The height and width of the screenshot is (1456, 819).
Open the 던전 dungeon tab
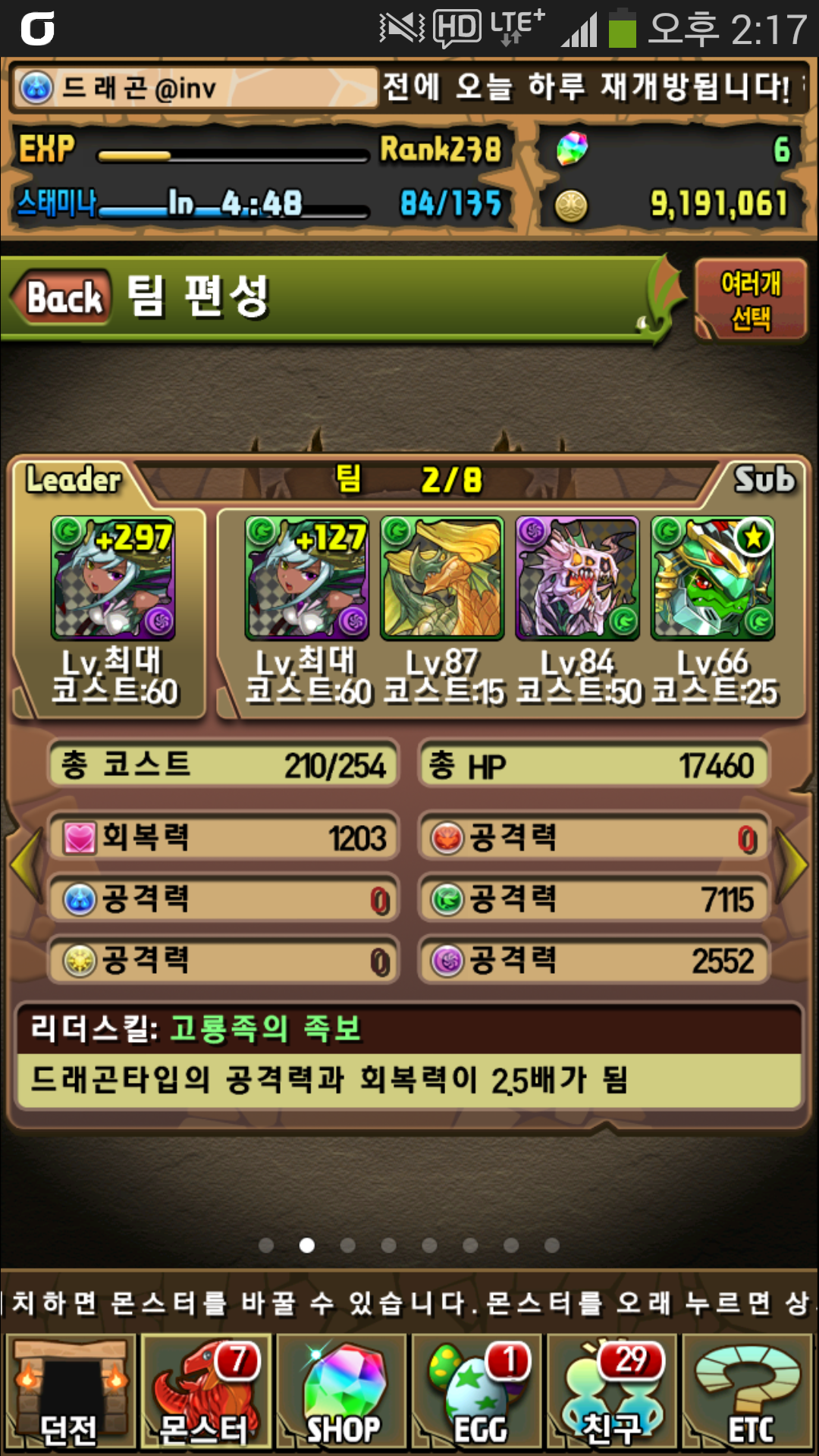[70, 1392]
